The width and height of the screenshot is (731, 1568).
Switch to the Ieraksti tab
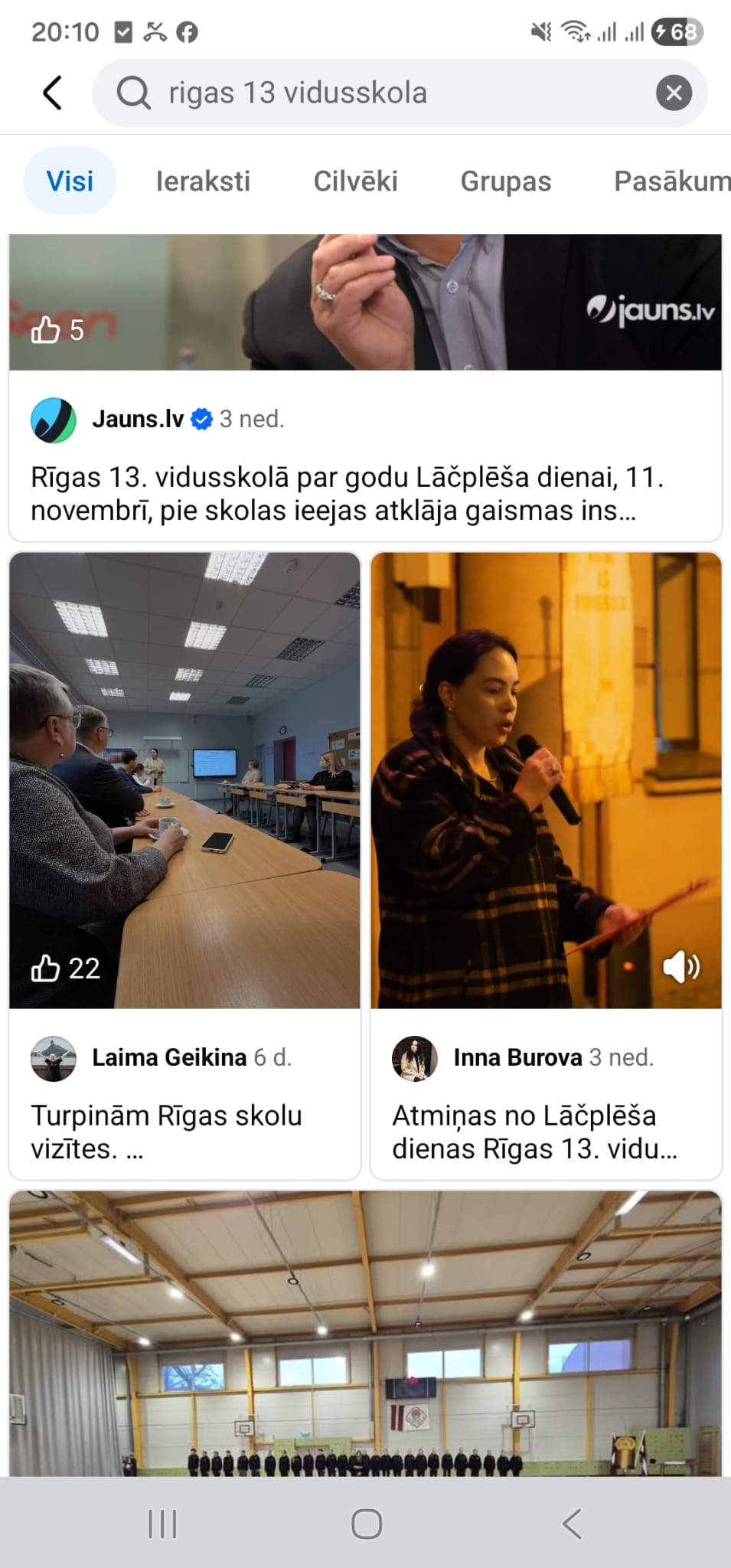click(x=203, y=181)
